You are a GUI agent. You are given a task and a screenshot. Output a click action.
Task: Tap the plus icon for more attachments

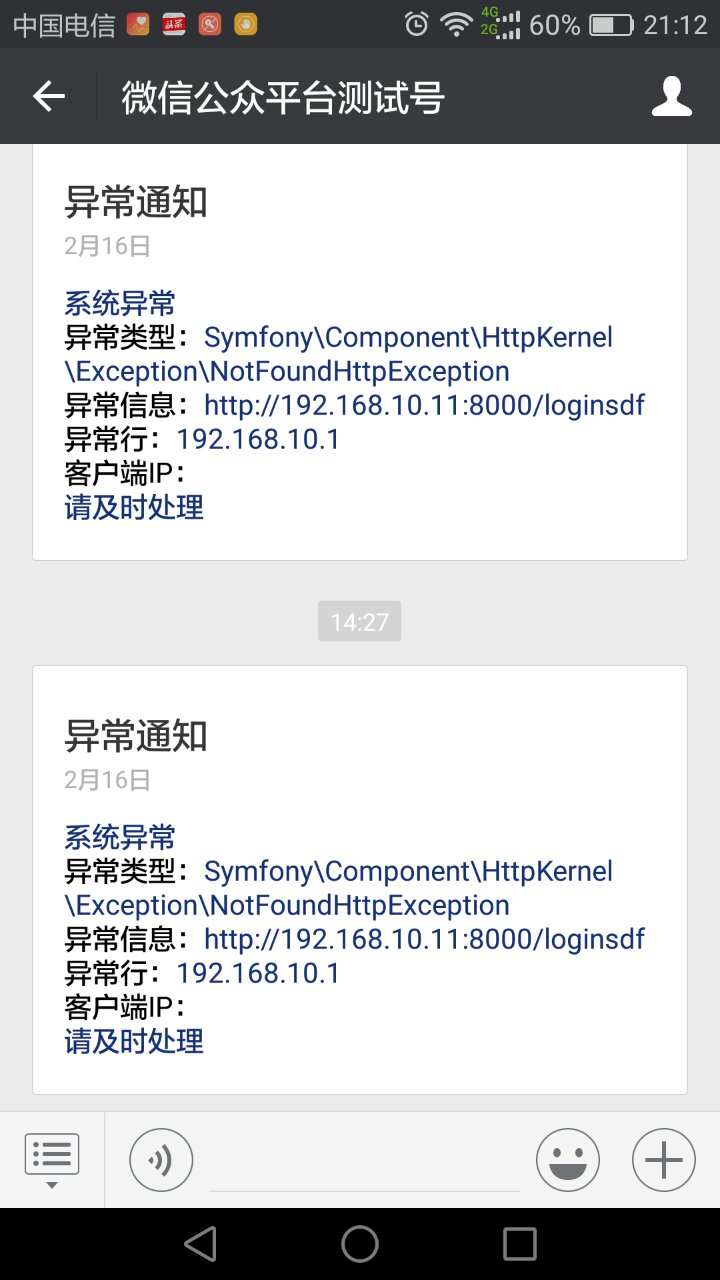click(662, 1159)
